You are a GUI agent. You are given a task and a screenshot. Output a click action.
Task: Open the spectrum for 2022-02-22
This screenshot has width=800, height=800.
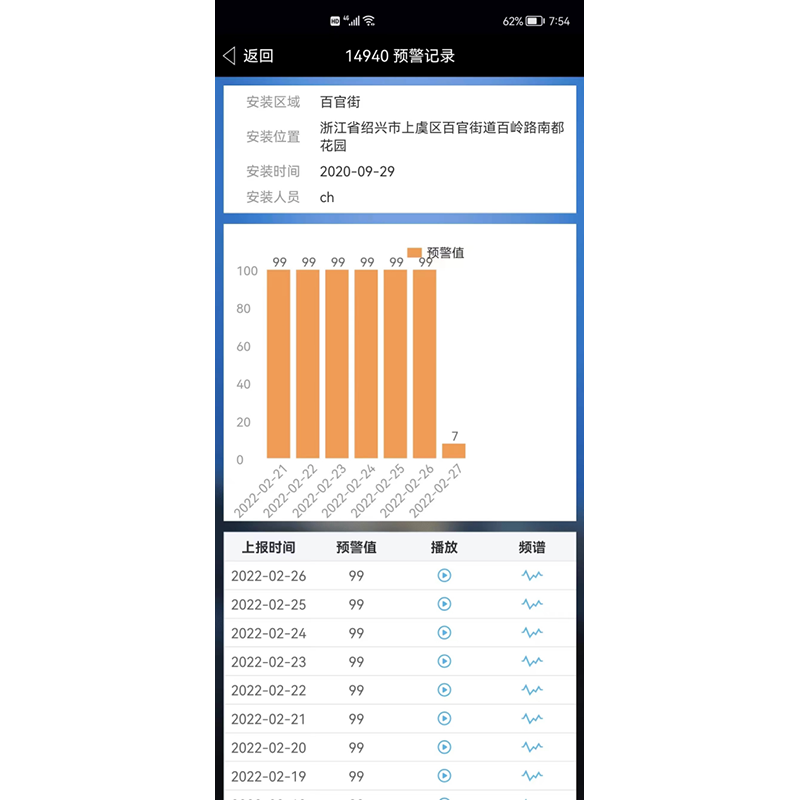[x=532, y=690]
